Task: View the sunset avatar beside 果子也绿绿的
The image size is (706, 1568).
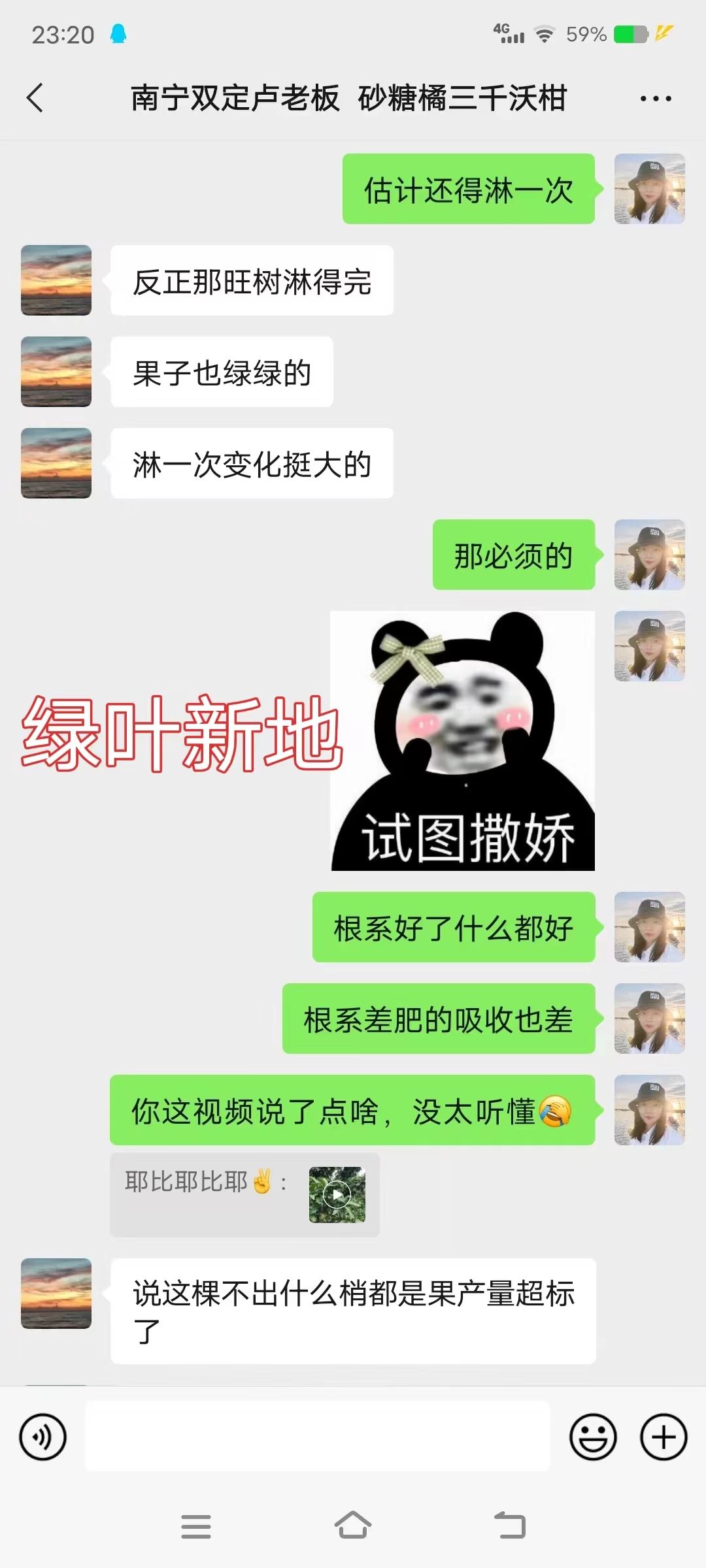Action: [56, 372]
